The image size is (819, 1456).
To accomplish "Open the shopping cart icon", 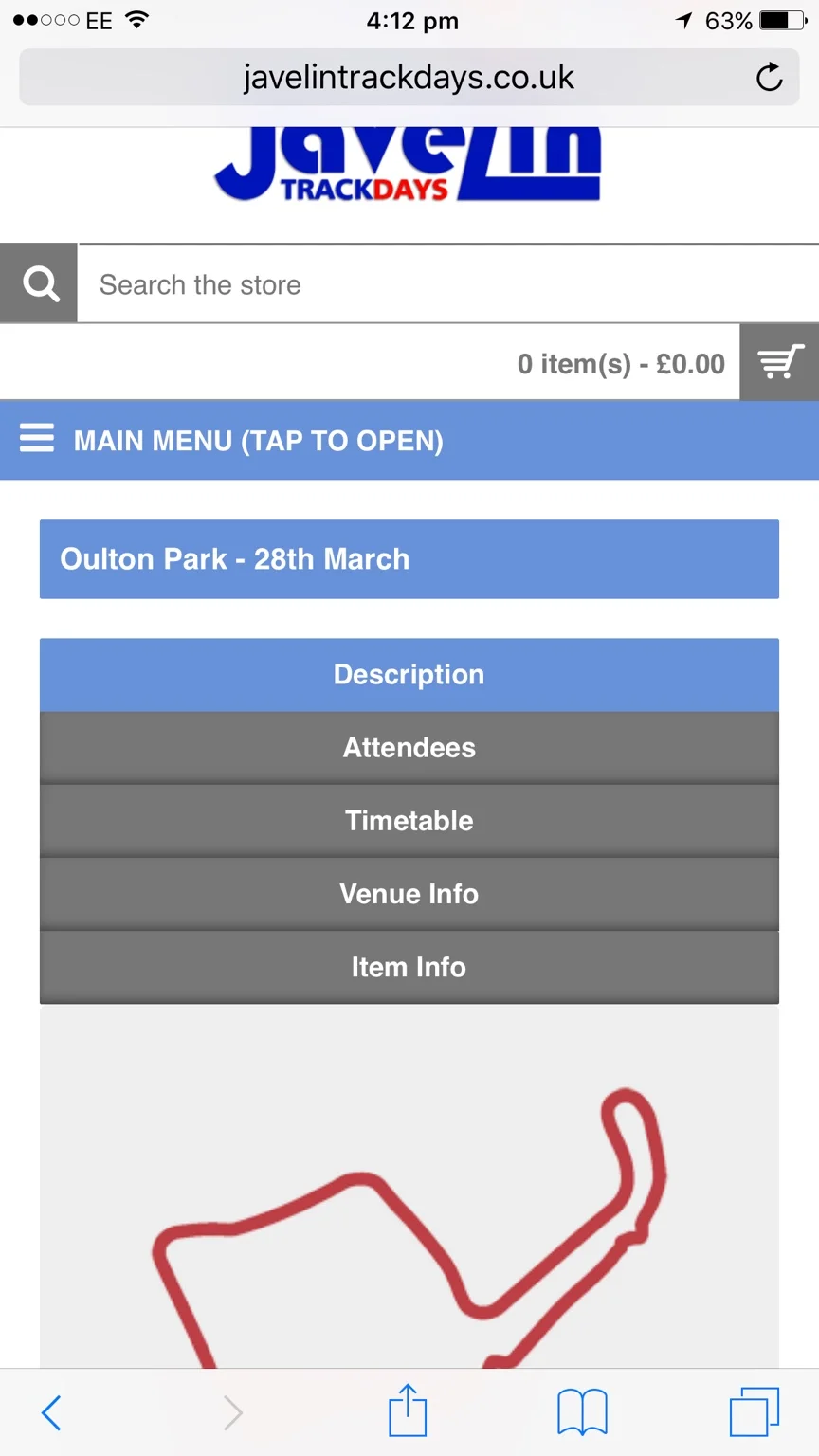I will click(x=779, y=362).
